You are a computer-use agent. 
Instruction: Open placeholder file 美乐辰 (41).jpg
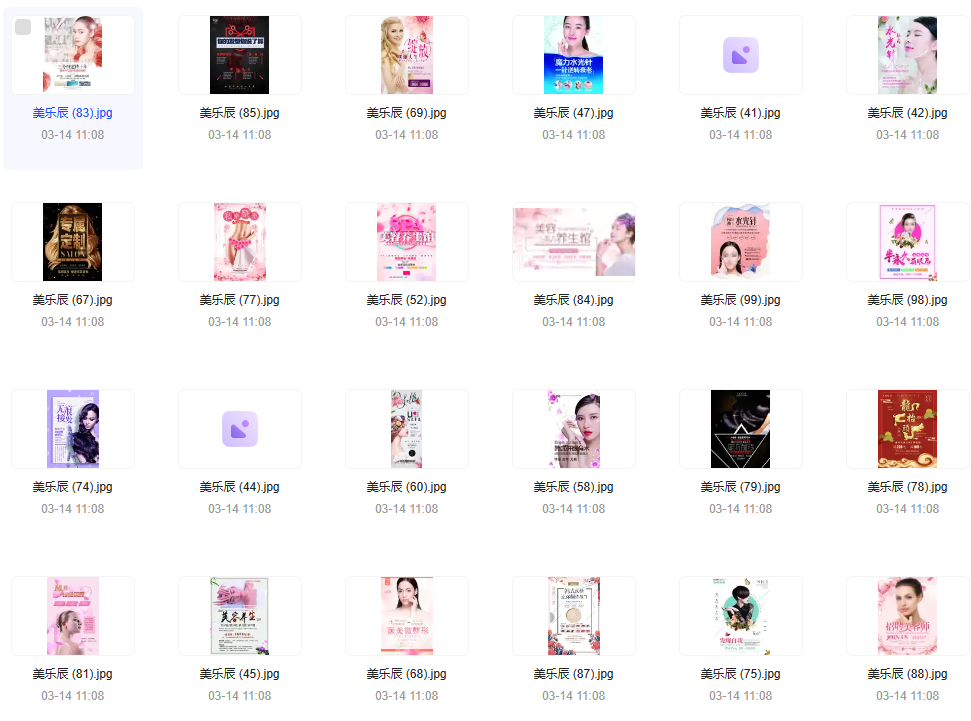point(741,55)
